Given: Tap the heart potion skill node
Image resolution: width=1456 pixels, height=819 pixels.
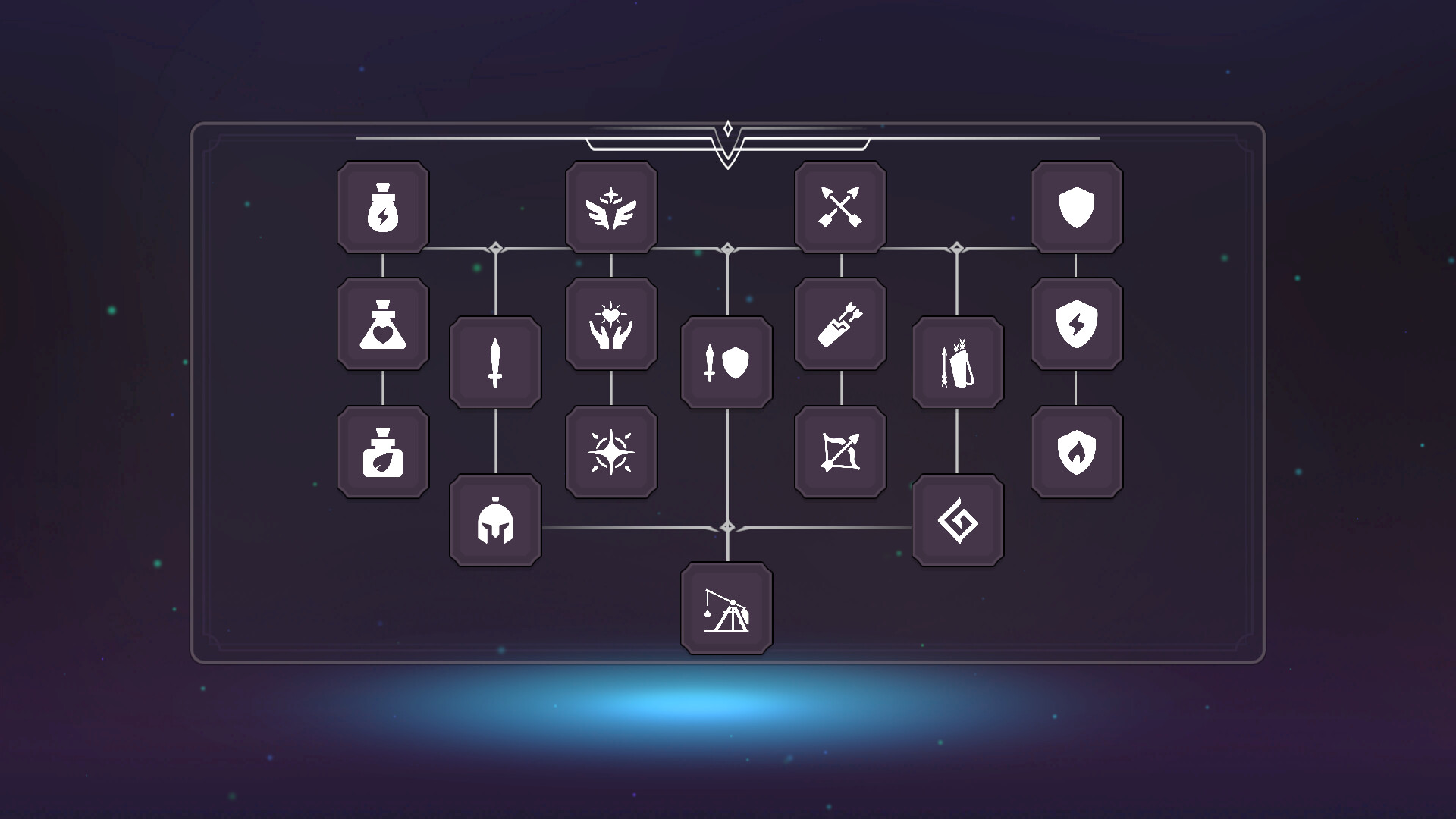Looking at the screenshot, I should click(383, 324).
